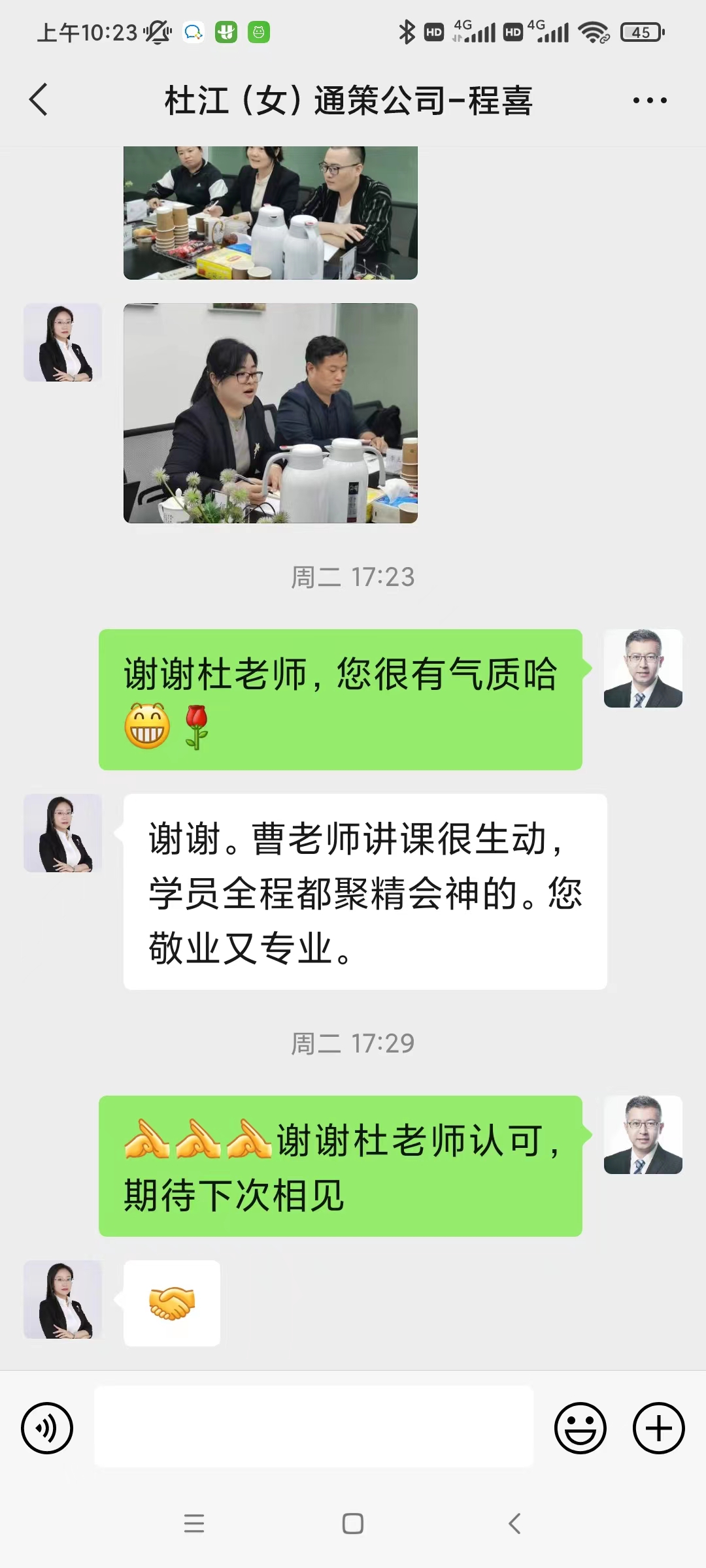Screen dimensions: 706x1568
Task: Open contact's avatar beside handshake emoji
Action: 63,1299
